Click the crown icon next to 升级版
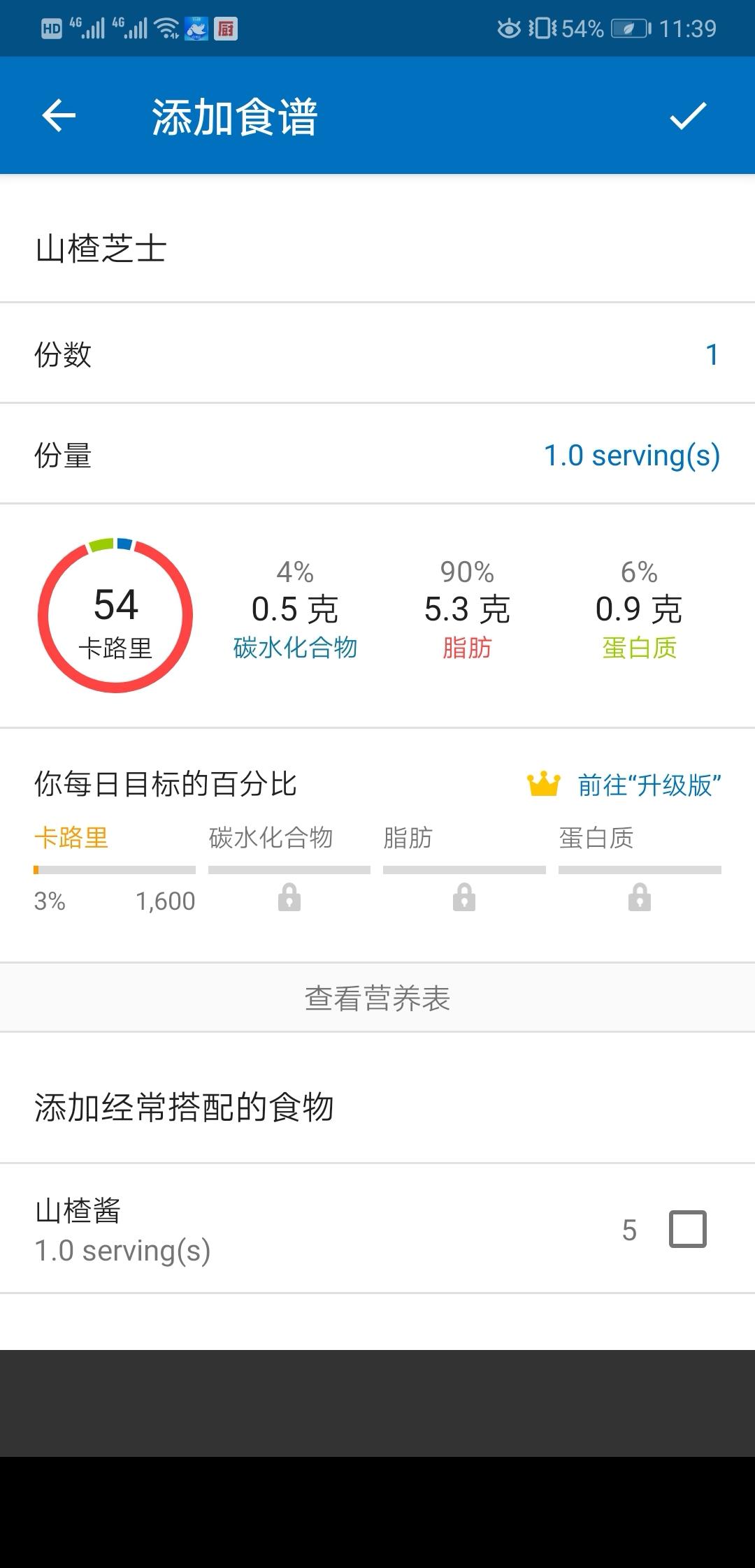 (544, 784)
